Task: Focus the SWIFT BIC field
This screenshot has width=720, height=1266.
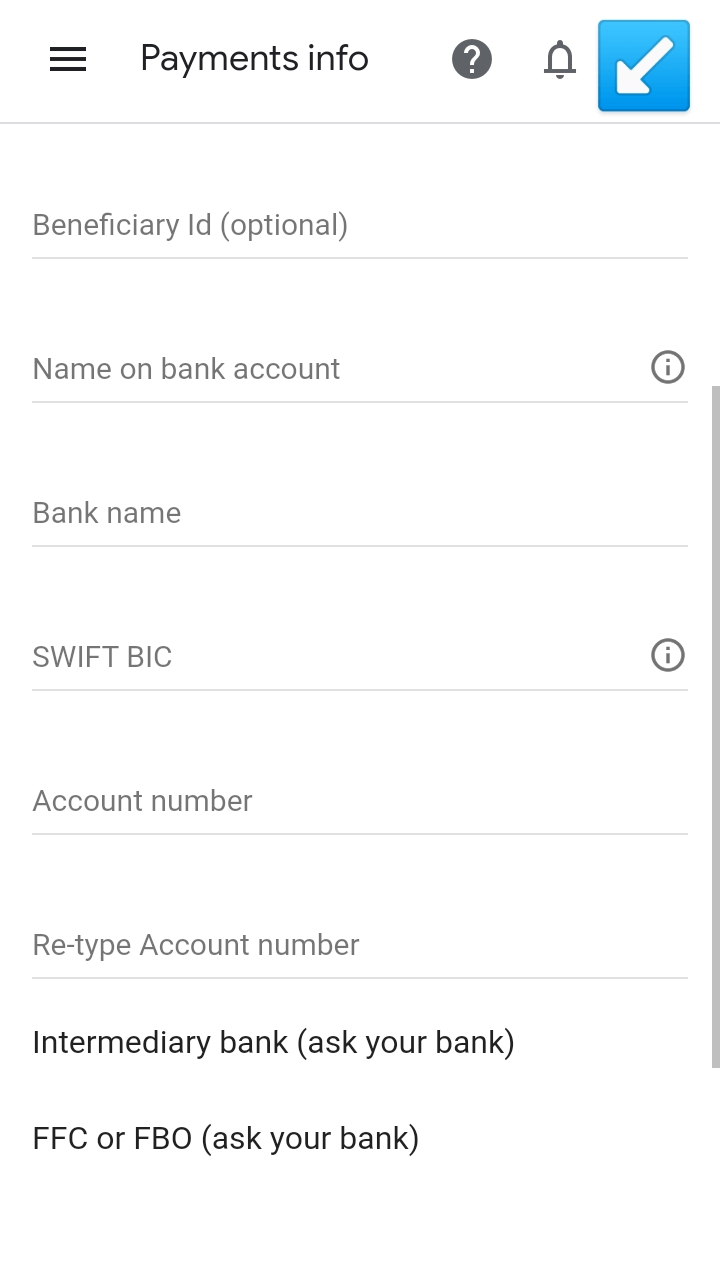Action: [x=330, y=657]
